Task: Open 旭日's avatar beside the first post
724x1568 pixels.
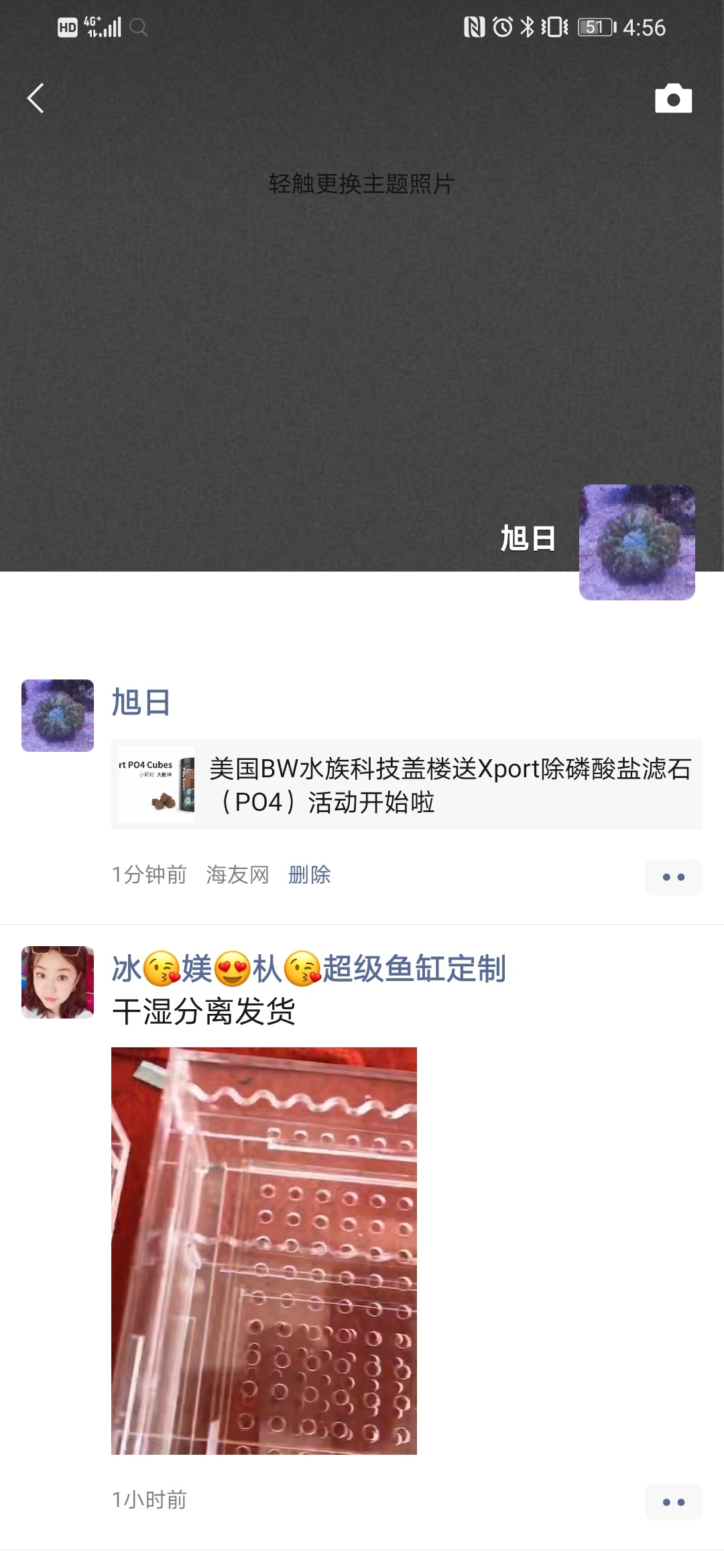Action: [x=58, y=716]
